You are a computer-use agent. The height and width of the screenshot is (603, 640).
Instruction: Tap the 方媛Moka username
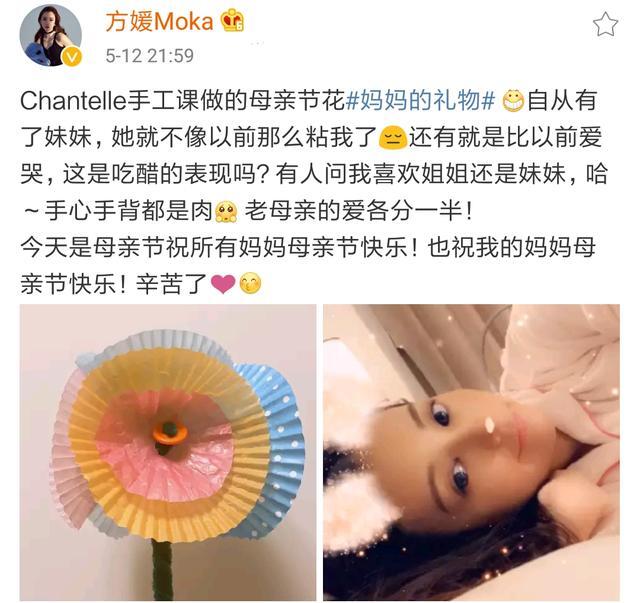(160, 23)
